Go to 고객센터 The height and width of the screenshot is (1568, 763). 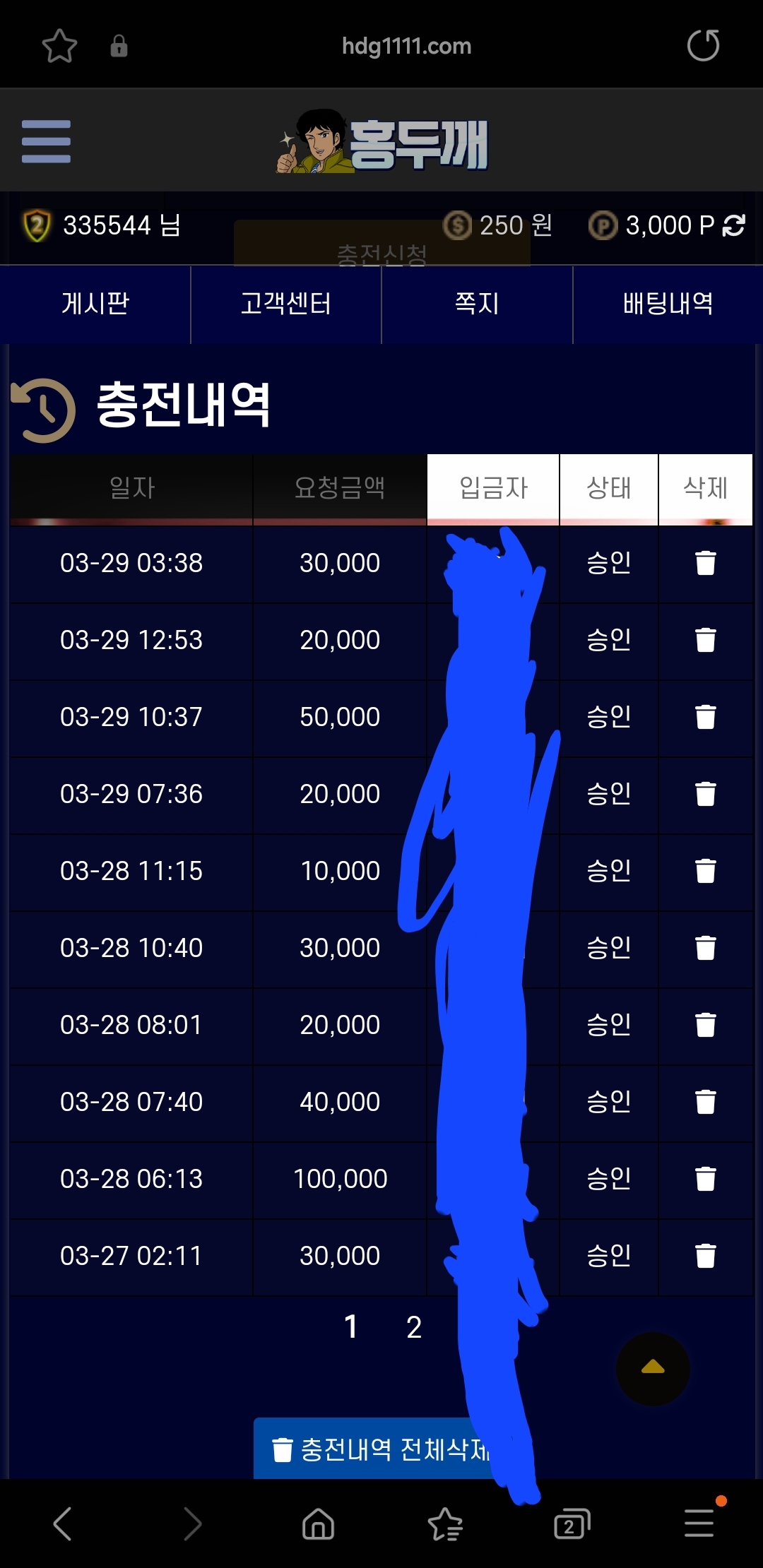click(x=285, y=304)
